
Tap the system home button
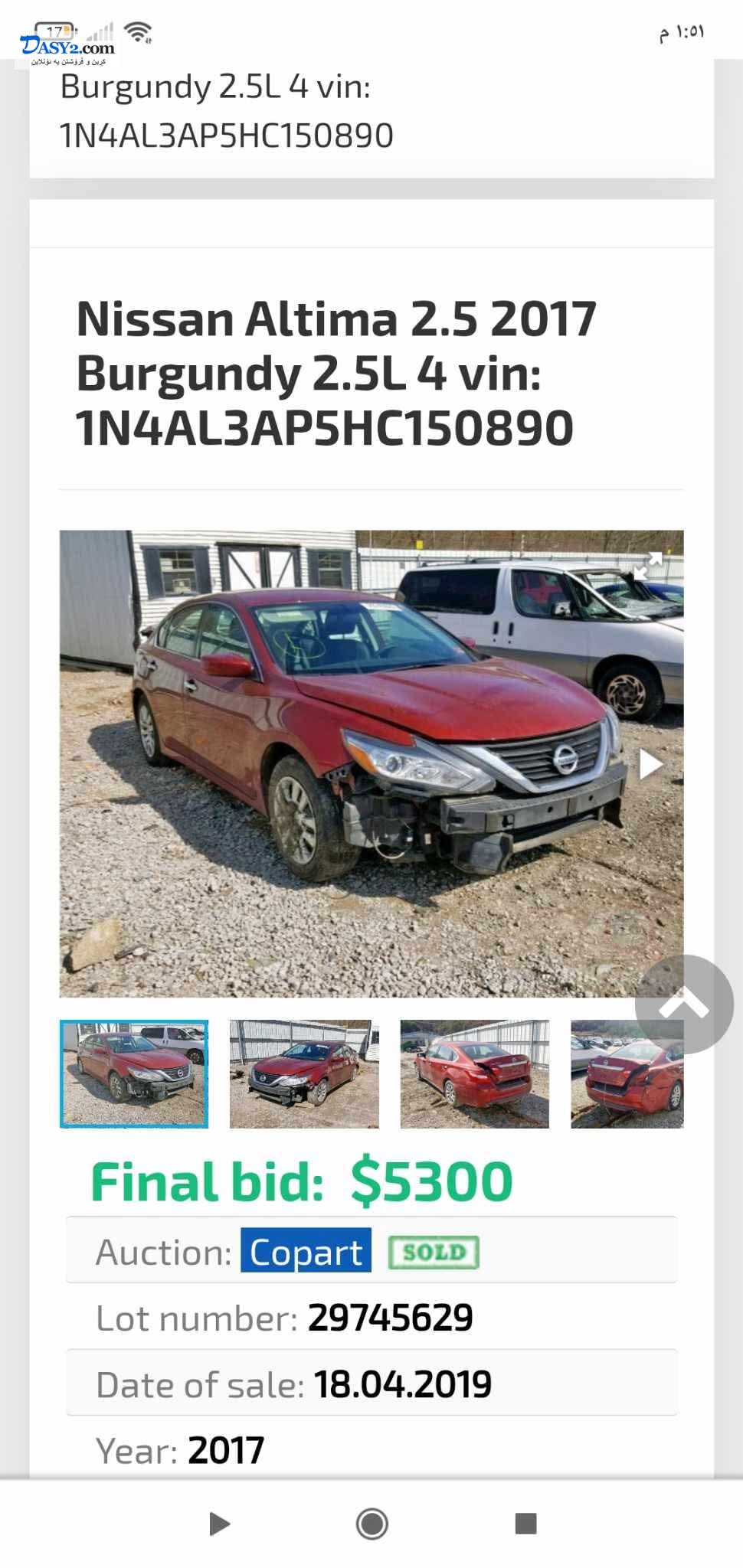pos(371,1524)
